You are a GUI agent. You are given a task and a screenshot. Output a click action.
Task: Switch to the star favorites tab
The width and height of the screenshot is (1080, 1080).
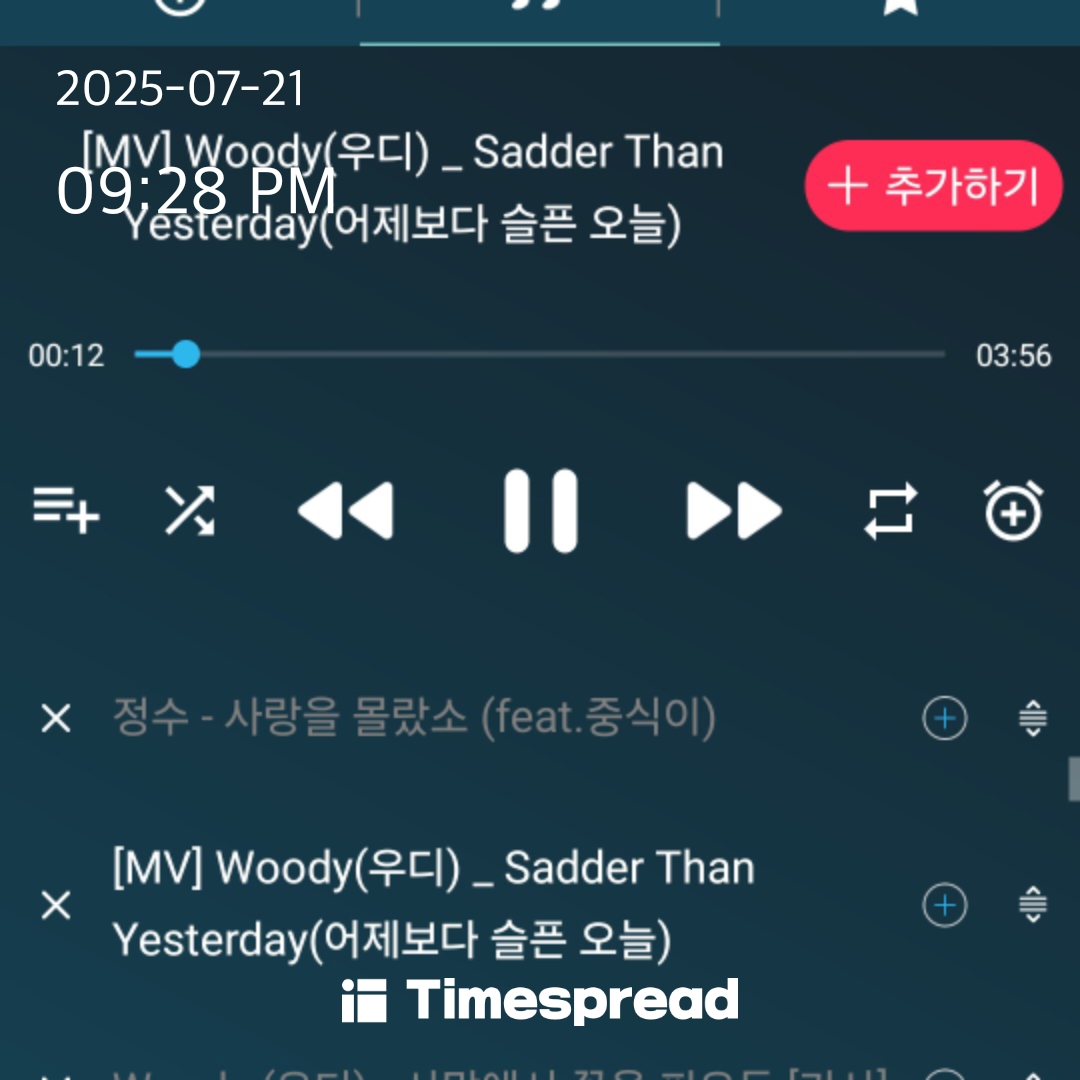(x=899, y=8)
